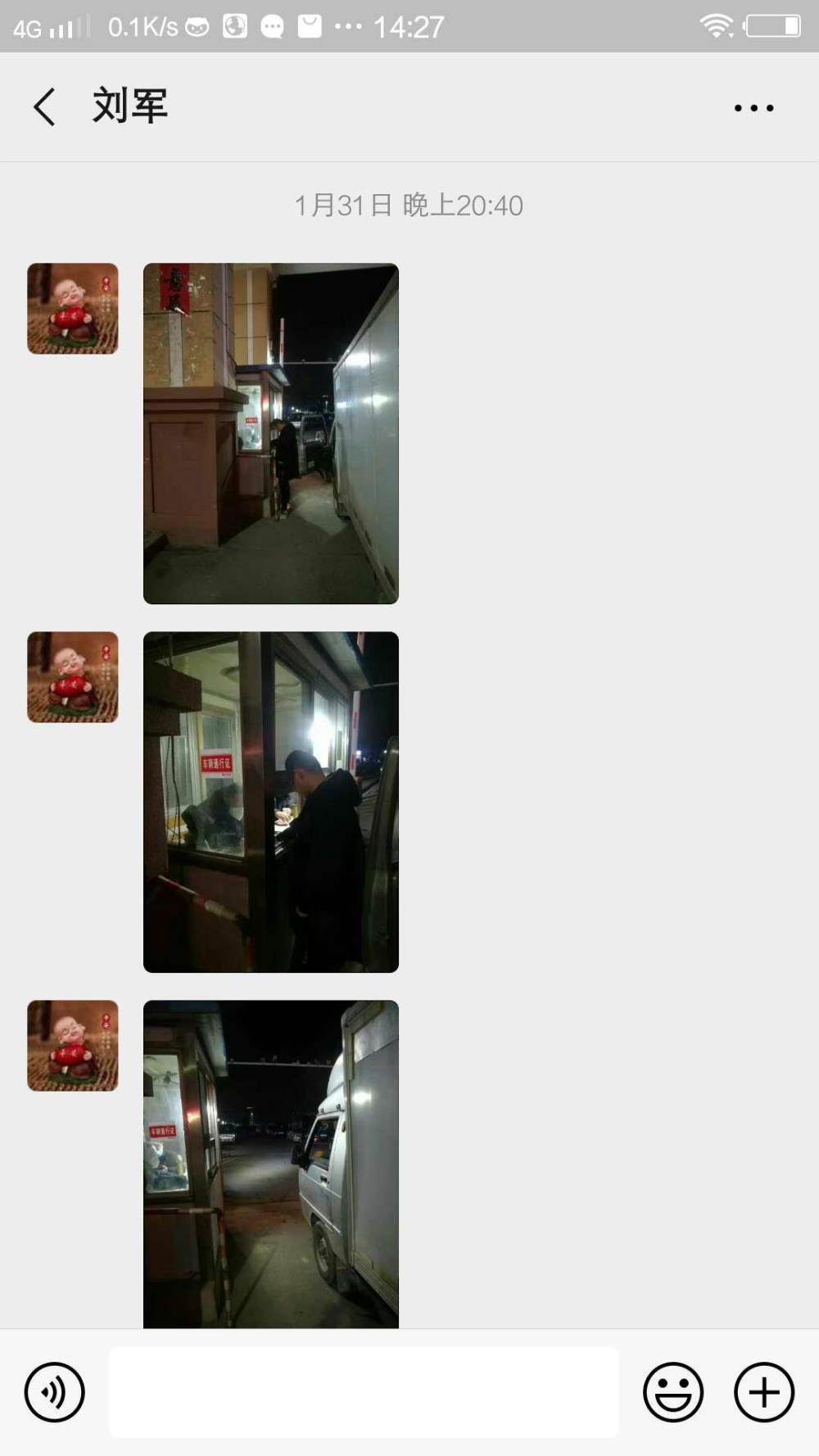The width and height of the screenshot is (819, 1456).
Task: Open the first photo with building corner
Action: (x=271, y=433)
